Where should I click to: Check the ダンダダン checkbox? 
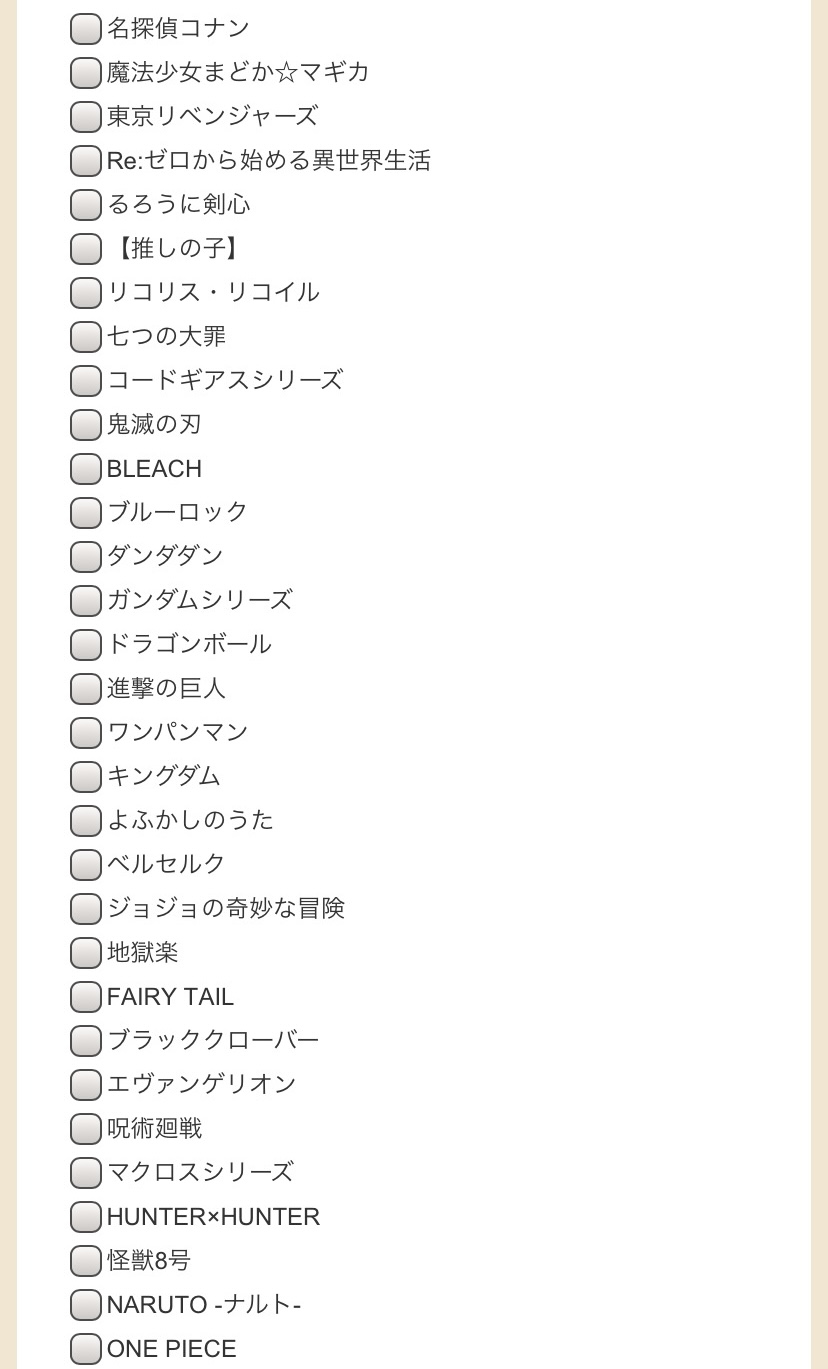click(x=86, y=557)
